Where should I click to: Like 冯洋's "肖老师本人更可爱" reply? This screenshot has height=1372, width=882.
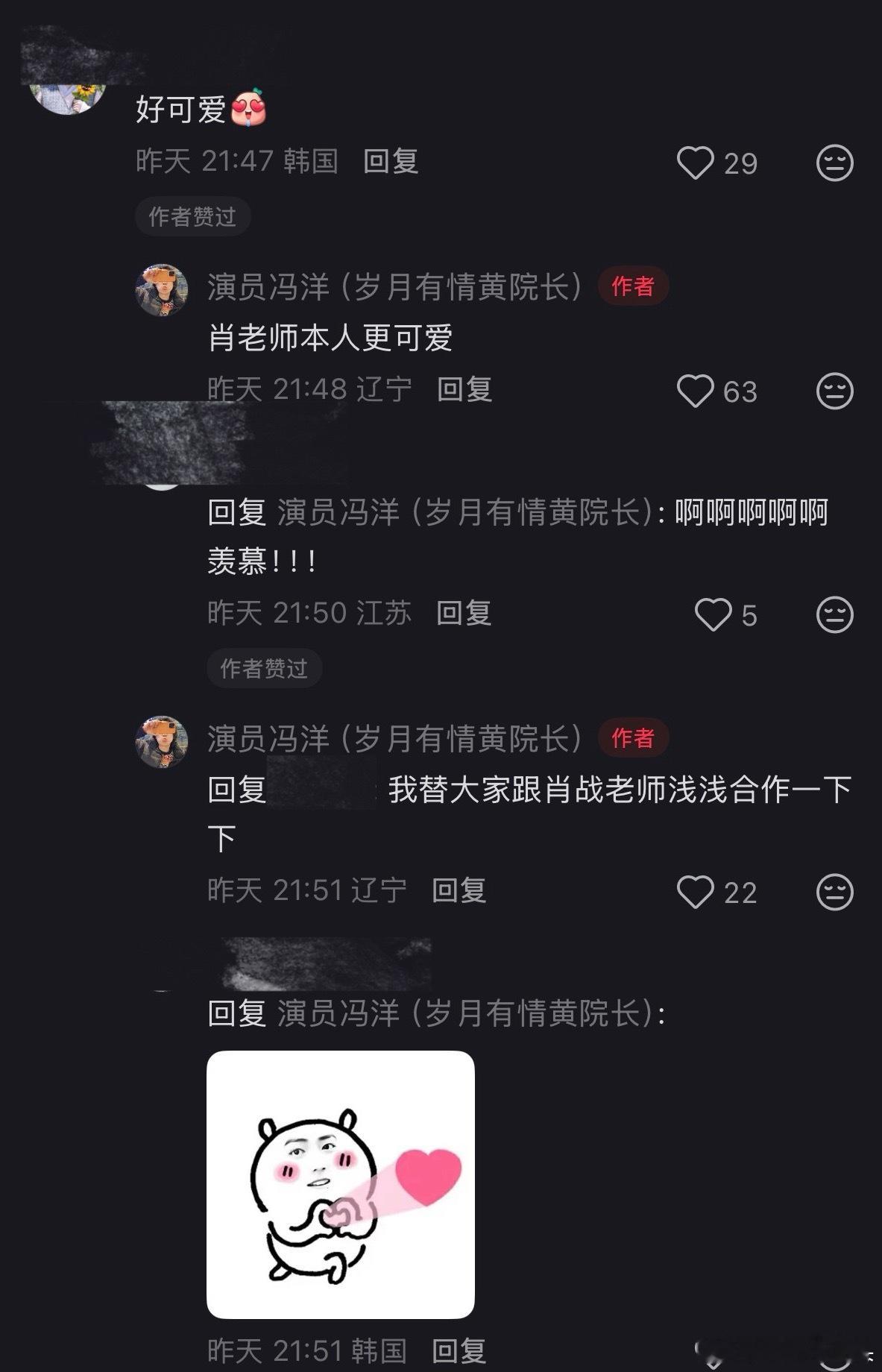pyautogui.click(x=697, y=391)
